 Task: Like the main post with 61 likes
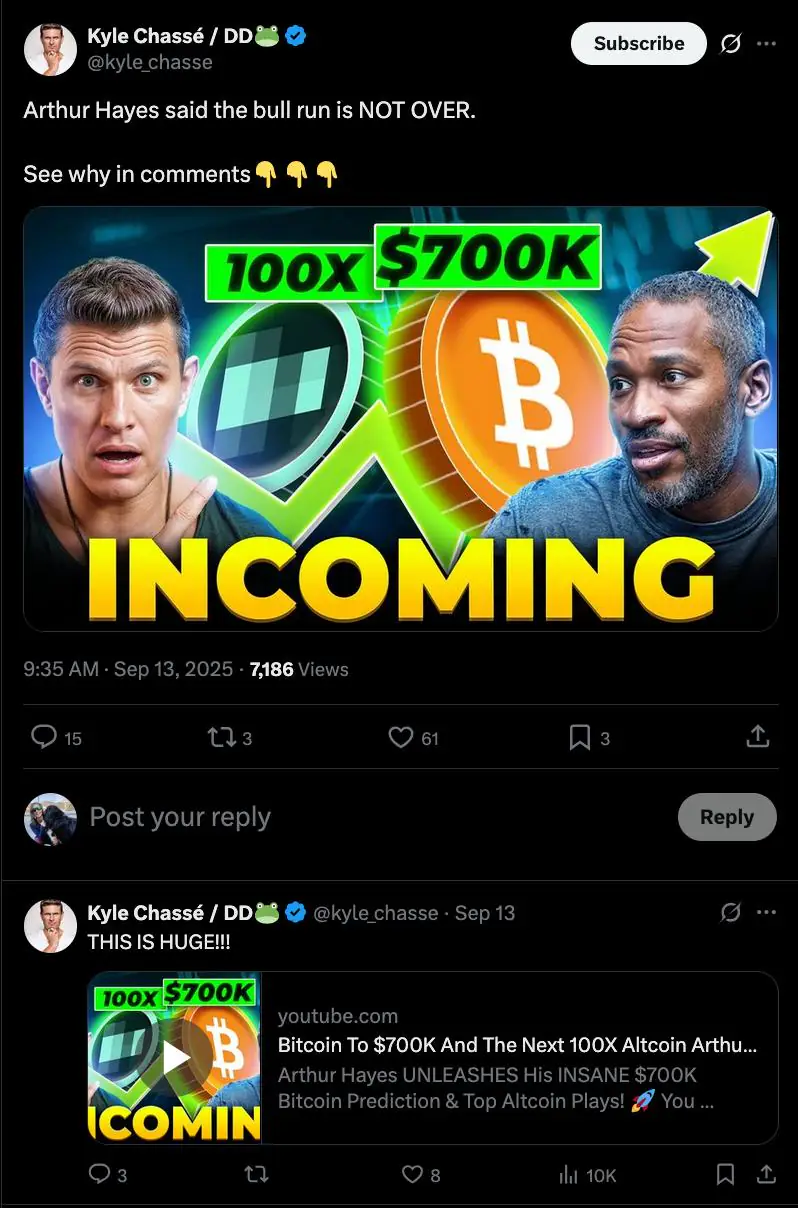click(401, 738)
